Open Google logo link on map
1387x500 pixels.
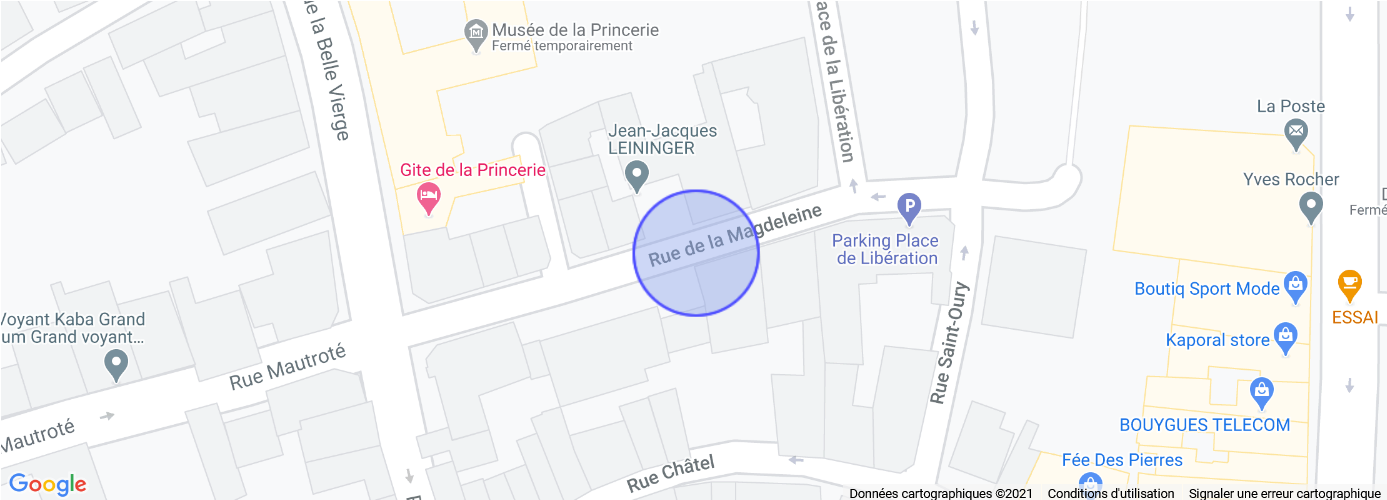point(48,485)
